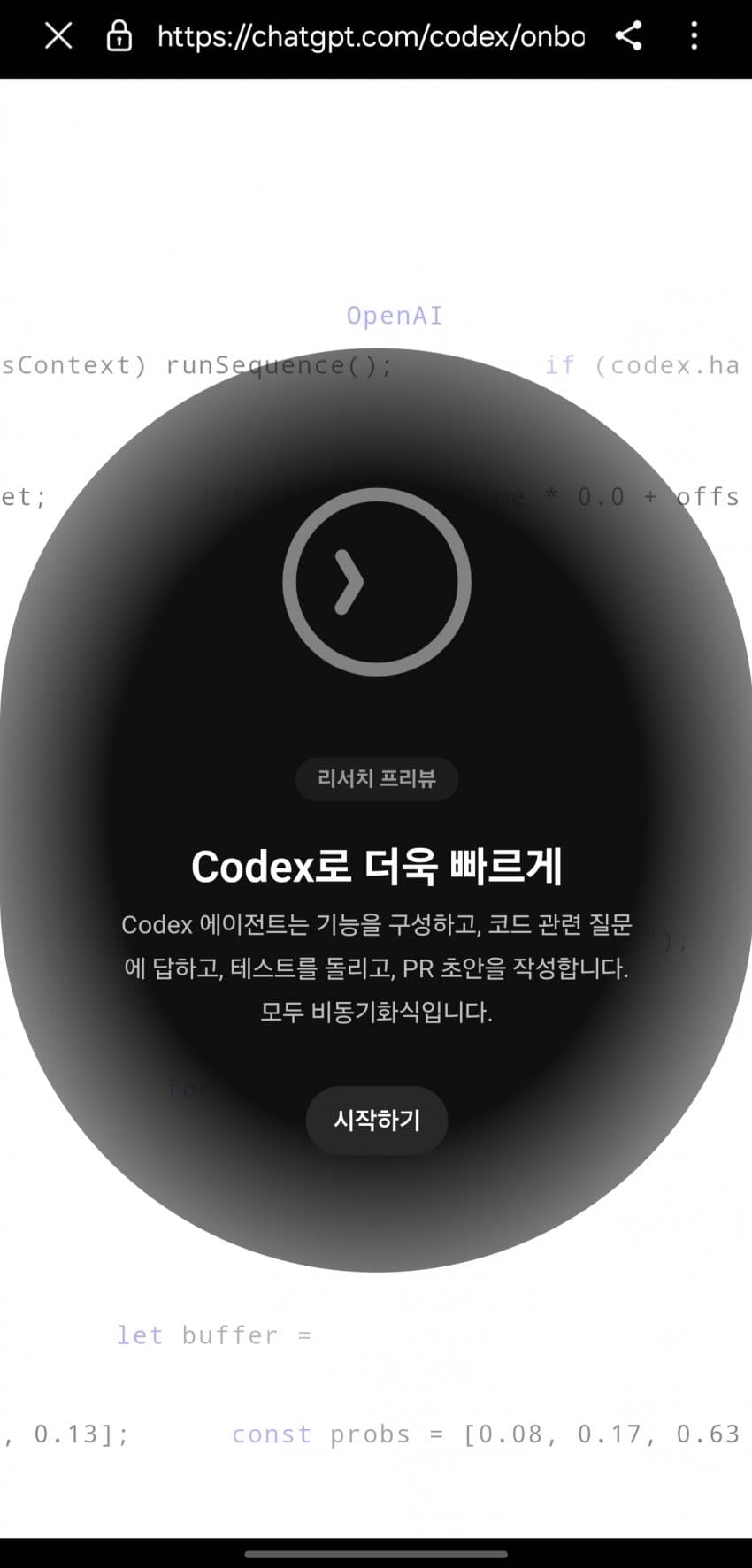Viewport: 752px width, 1568px height.
Task: Tap the URL address bar
Action: [370, 36]
